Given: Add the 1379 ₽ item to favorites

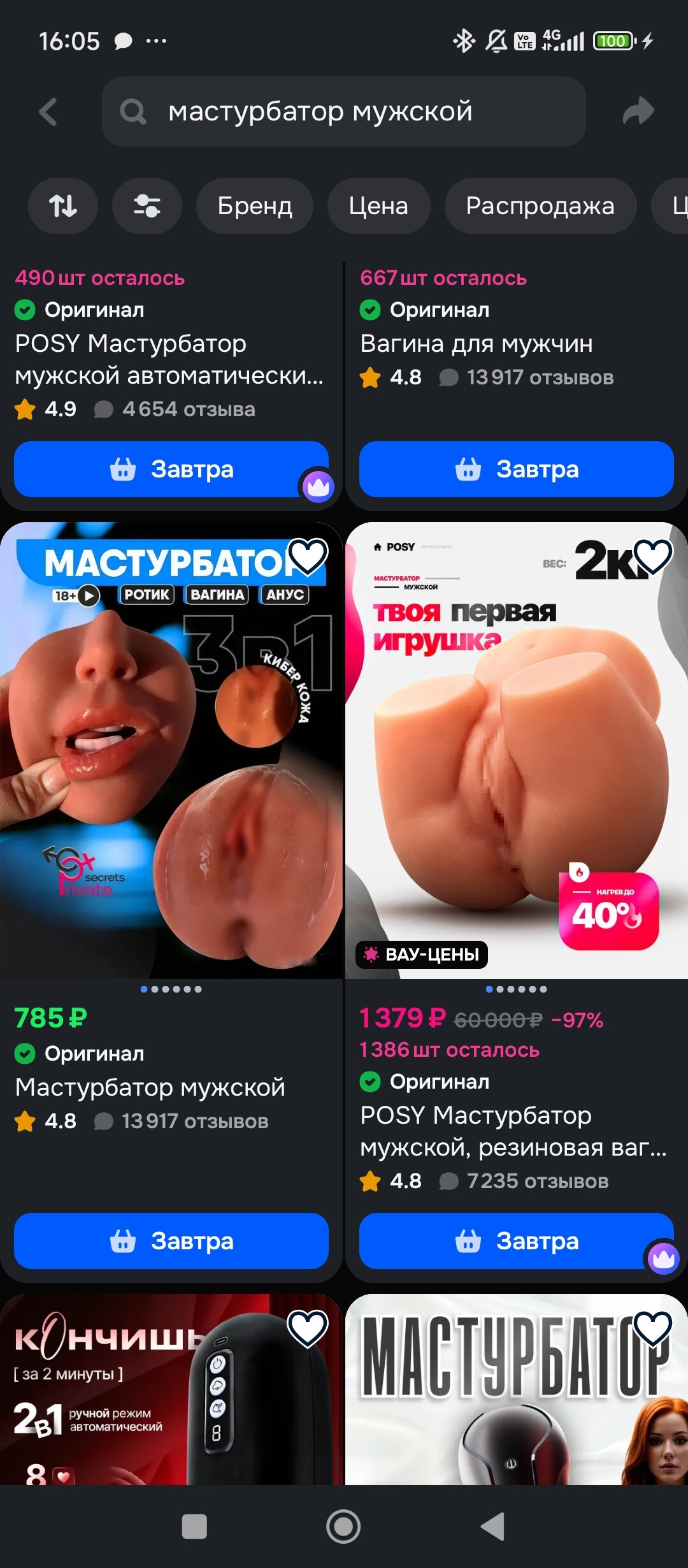Looking at the screenshot, I should pos(653,556).
